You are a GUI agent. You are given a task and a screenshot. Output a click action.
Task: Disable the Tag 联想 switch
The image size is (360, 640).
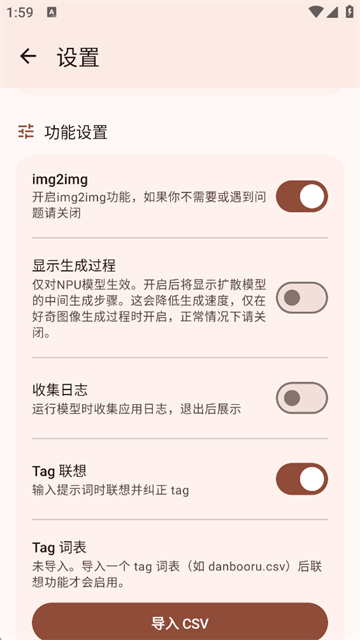click(x=302, y=479)
